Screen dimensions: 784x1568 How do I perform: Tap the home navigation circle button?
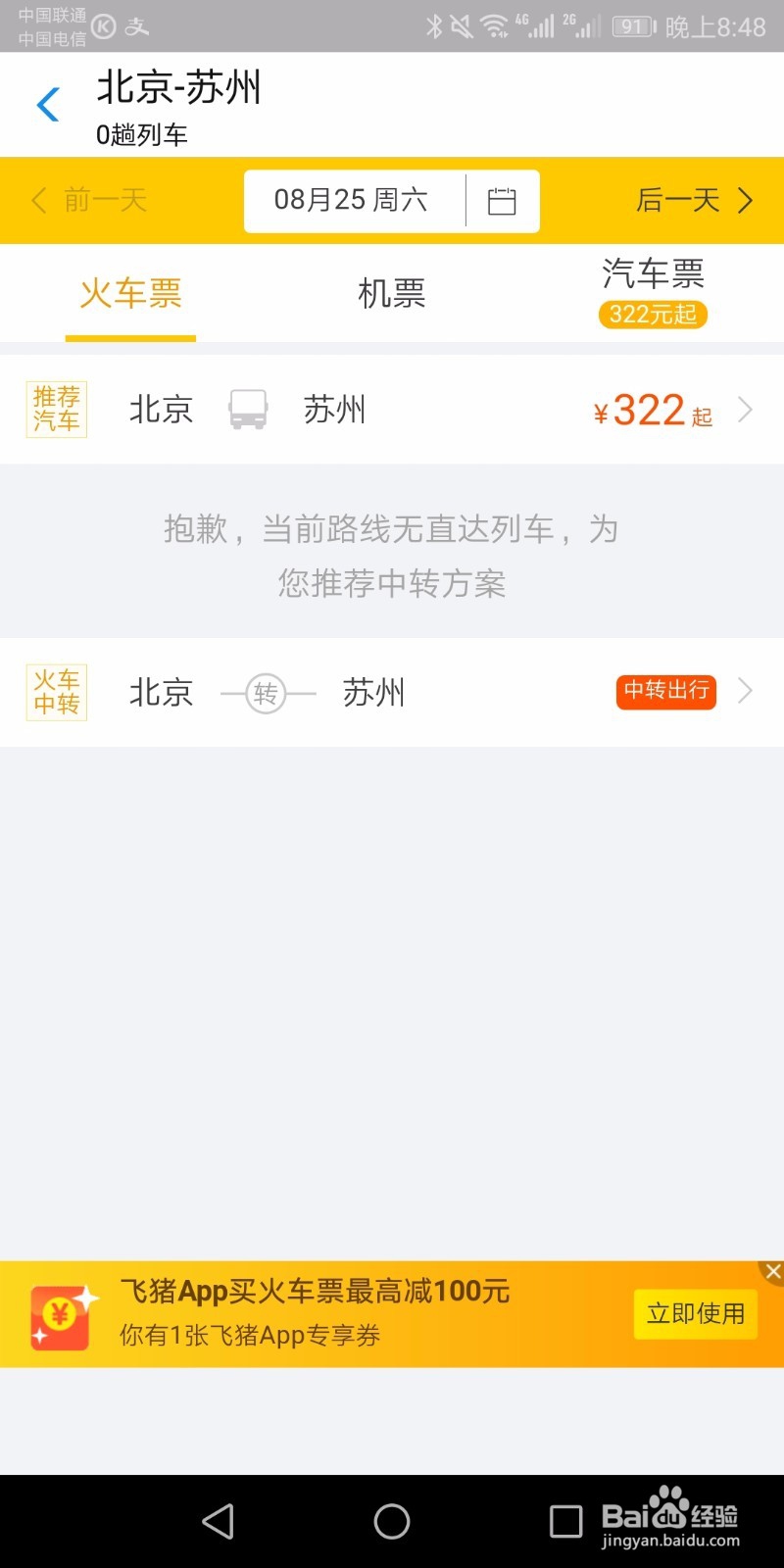coord(390,1521)
